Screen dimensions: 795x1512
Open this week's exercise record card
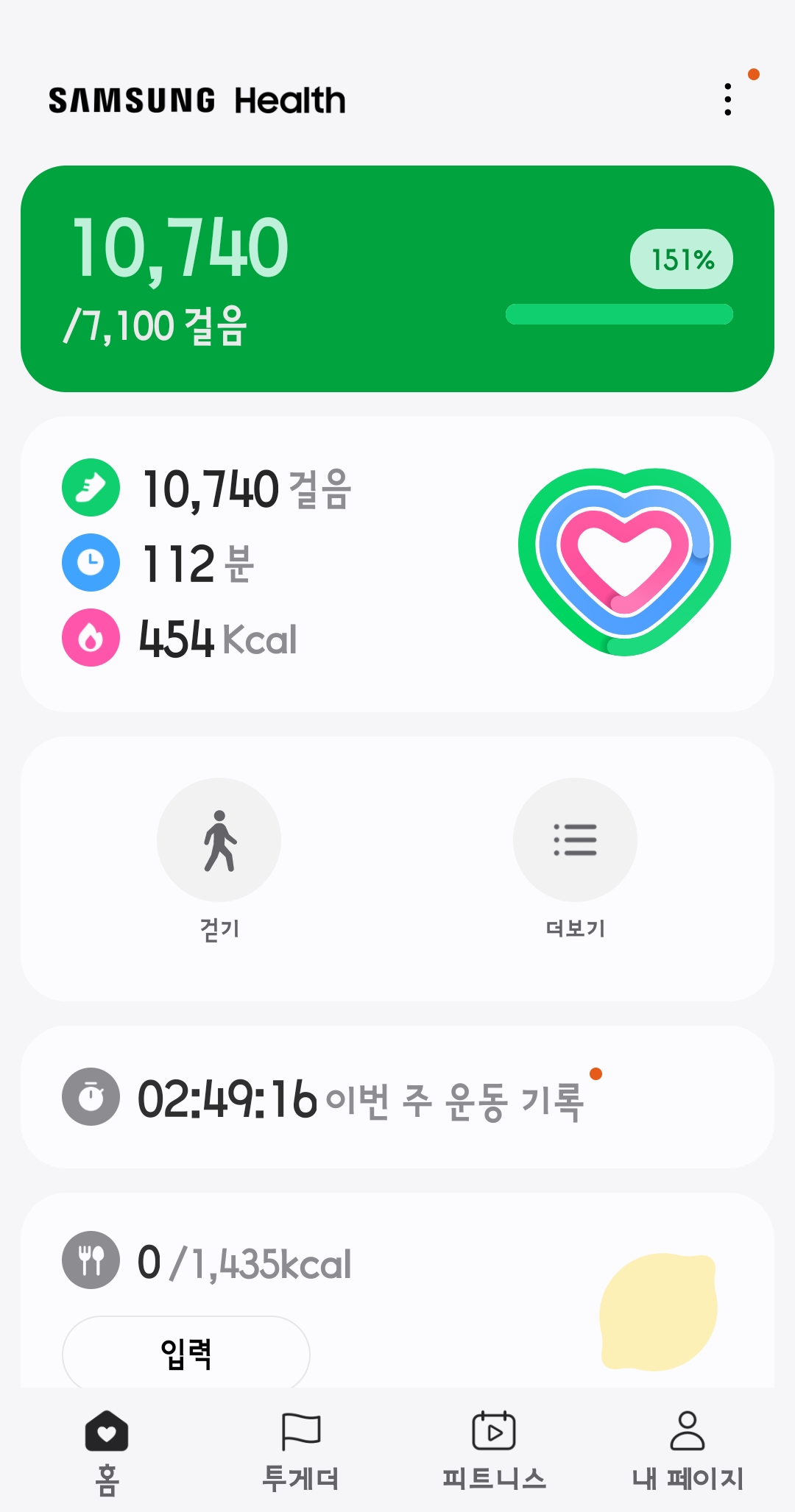(x=397, y=1097)
